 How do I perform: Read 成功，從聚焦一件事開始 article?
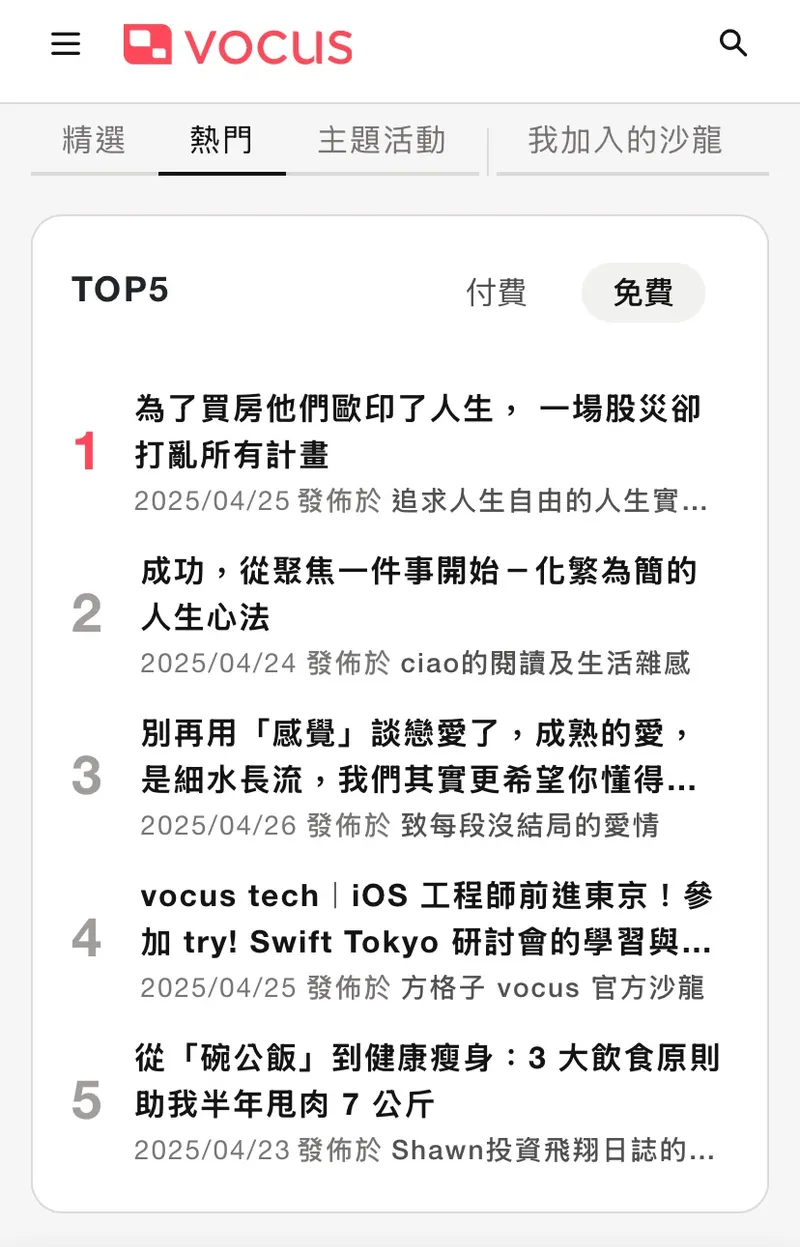pyautogui.click(x=418, y=594)
